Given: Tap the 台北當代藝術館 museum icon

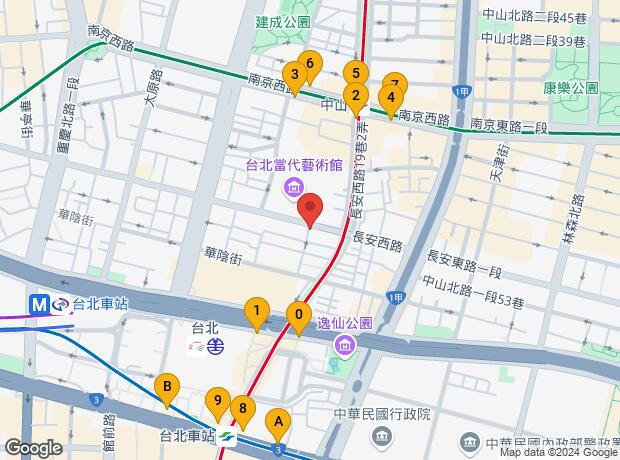Looking at the screenshot, I should 293,188.
